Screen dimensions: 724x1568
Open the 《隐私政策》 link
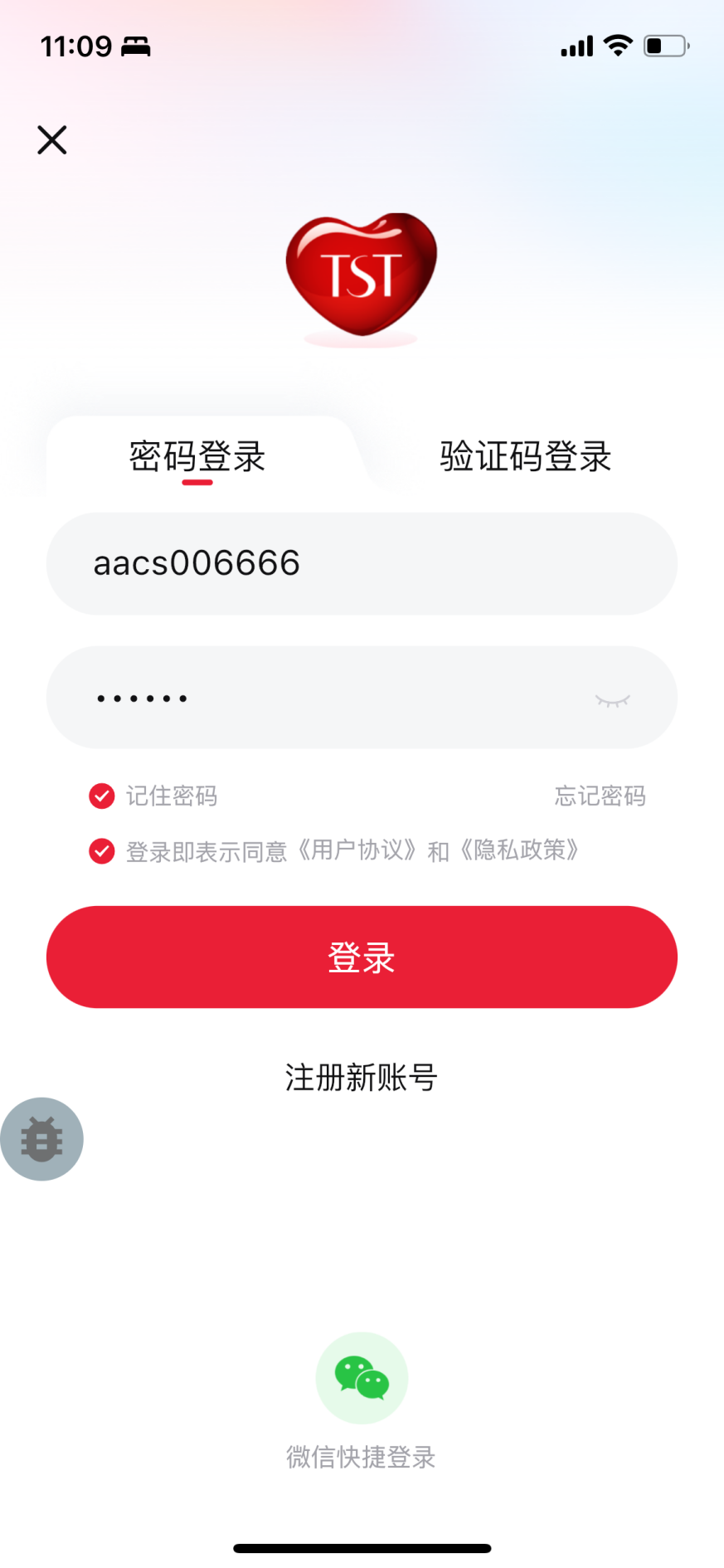519,850
